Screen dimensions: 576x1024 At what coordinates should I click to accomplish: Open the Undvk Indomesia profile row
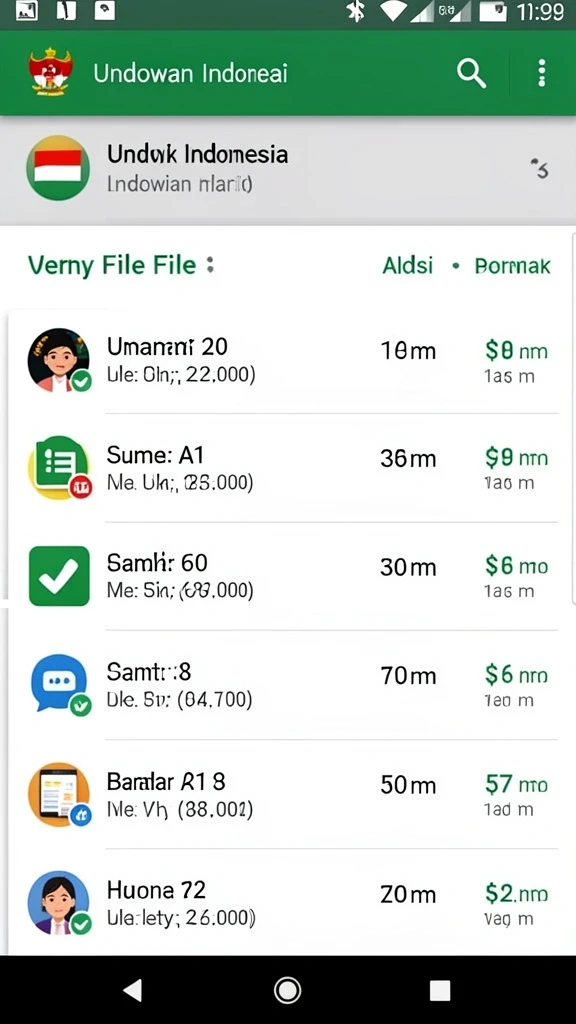[288, 170]
